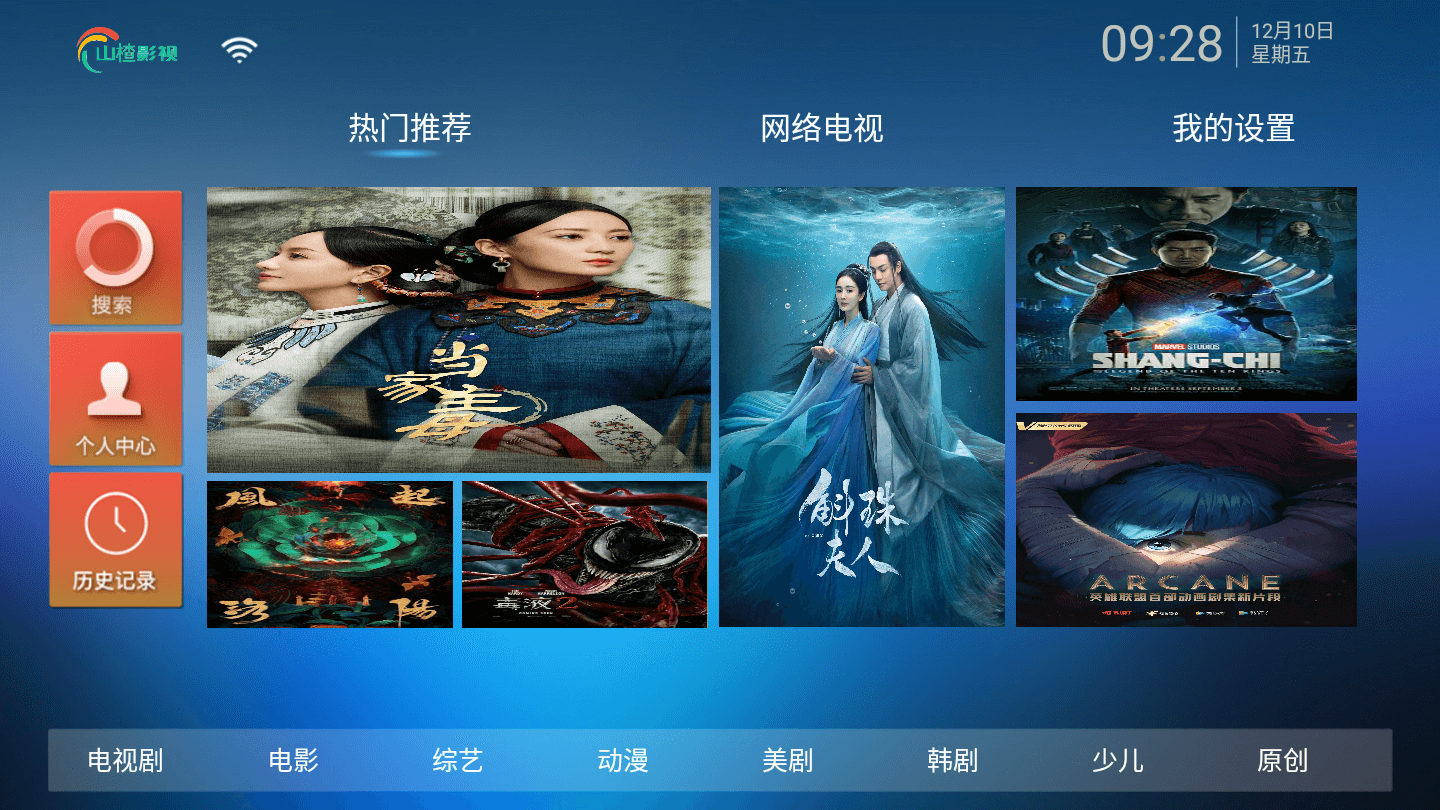
Task: View the 原创 originals category
Action: click(1282, 761)
